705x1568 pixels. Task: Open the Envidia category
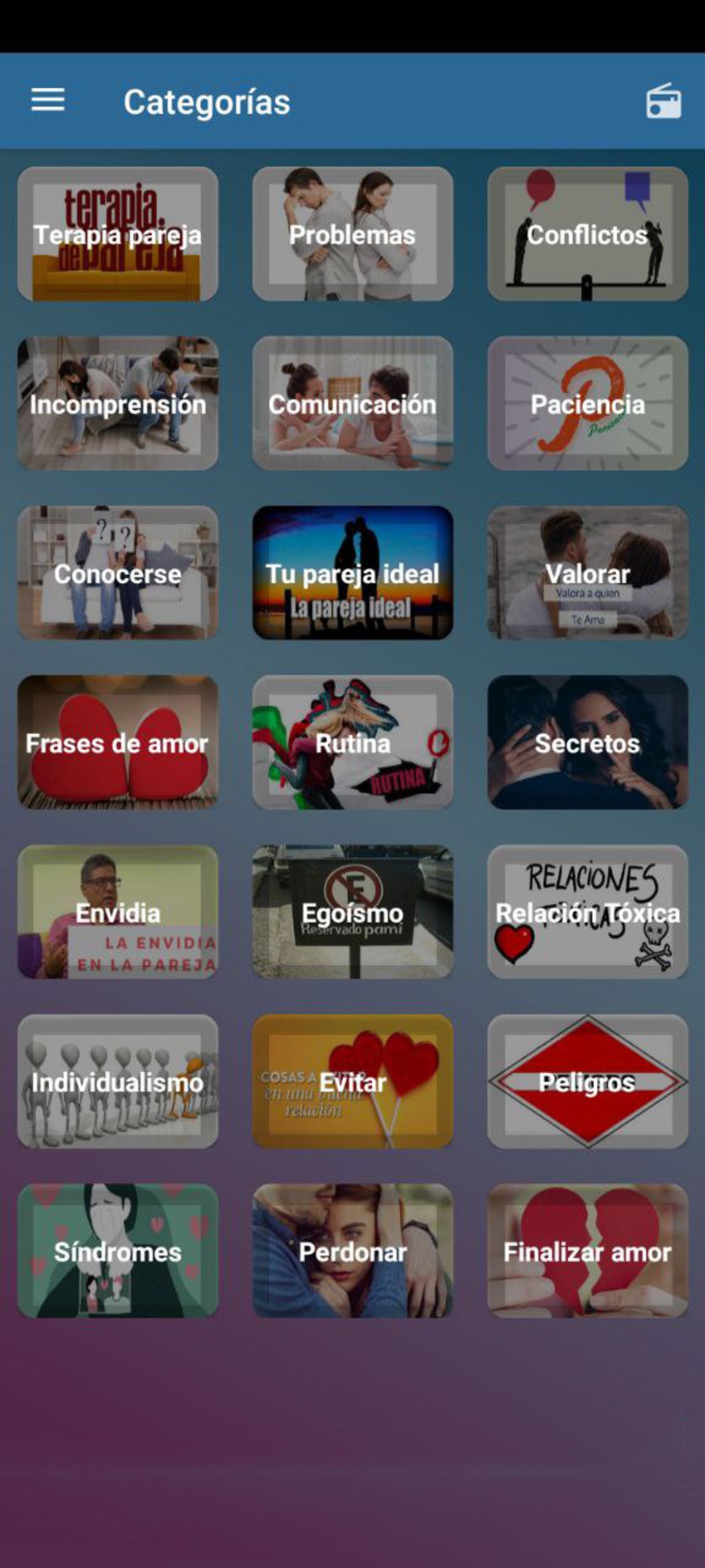(117, 912)
